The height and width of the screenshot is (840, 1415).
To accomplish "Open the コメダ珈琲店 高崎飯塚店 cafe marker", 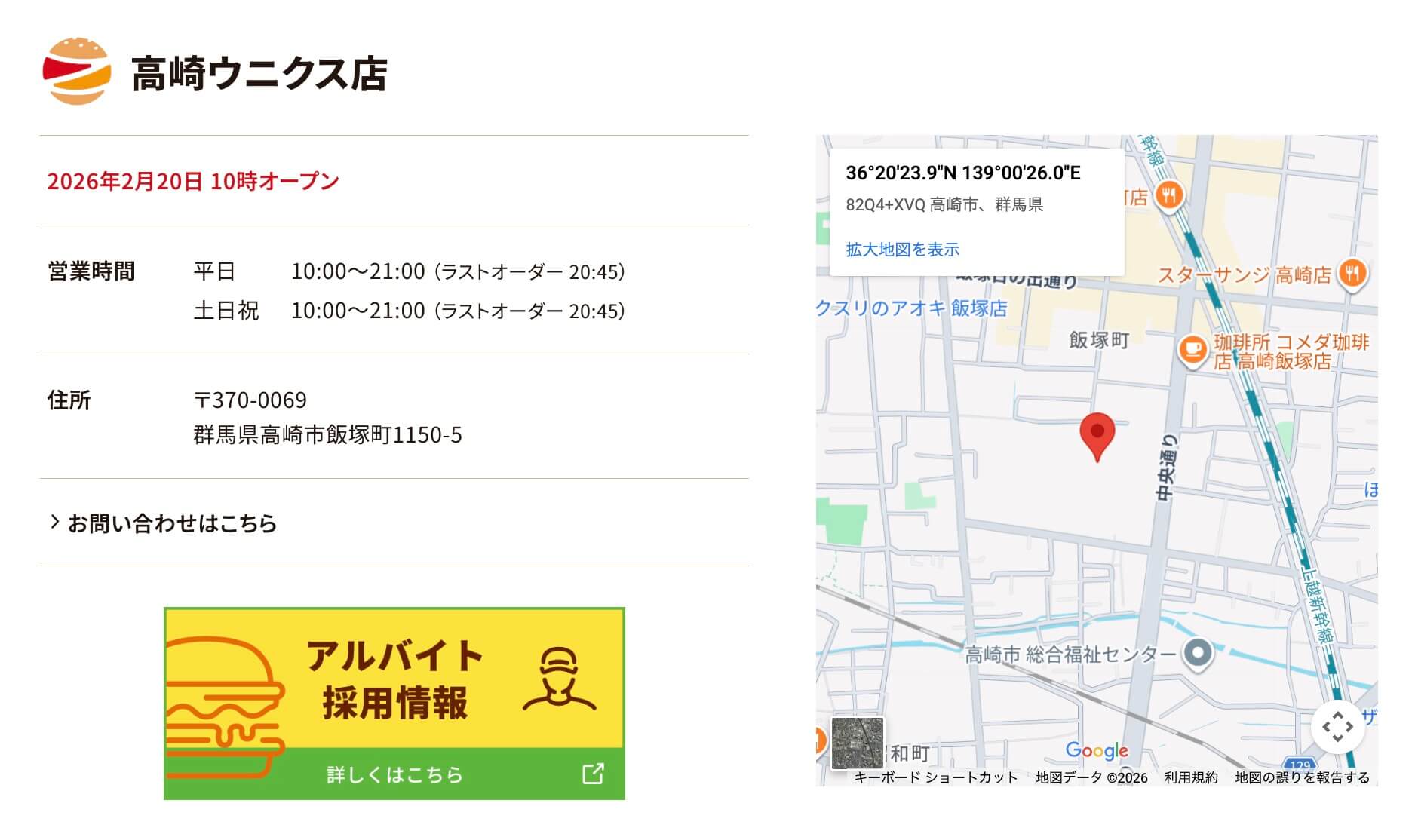I will (1192, 350).
